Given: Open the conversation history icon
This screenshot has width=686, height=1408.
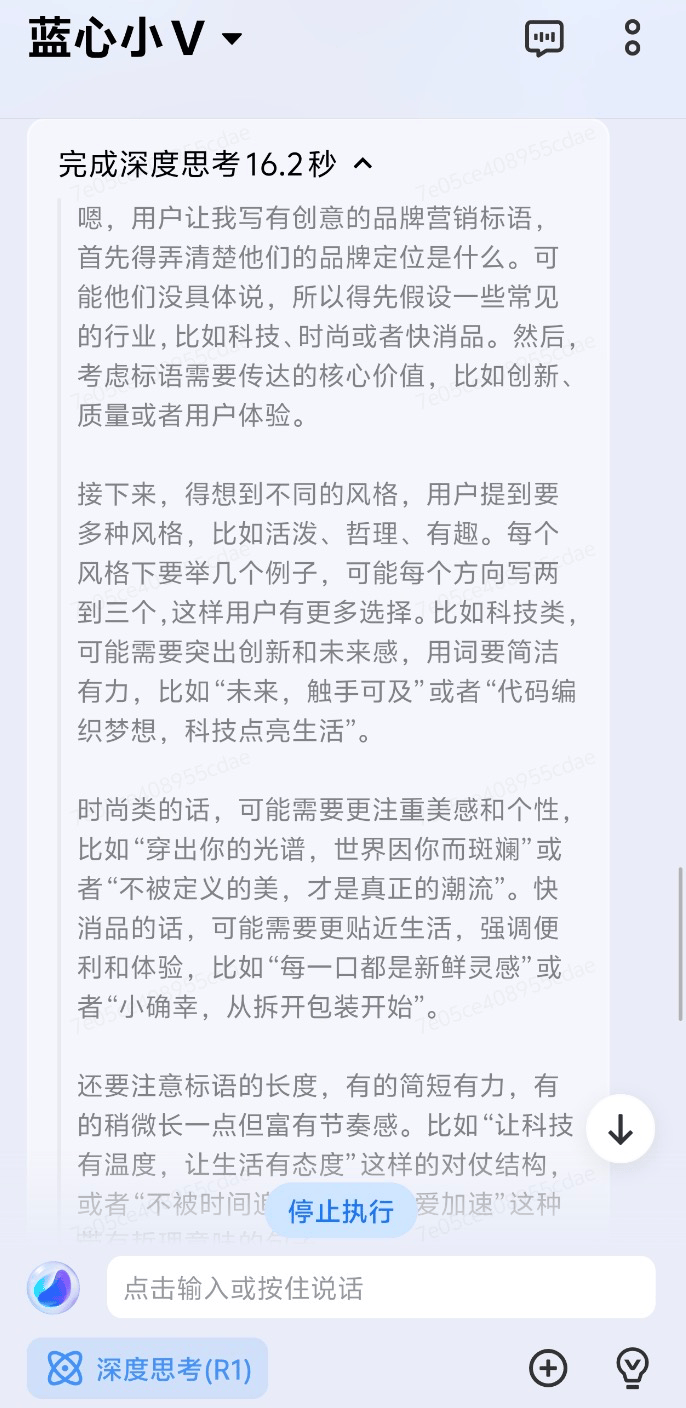Looking at the screenshot, I should [544, 39].
